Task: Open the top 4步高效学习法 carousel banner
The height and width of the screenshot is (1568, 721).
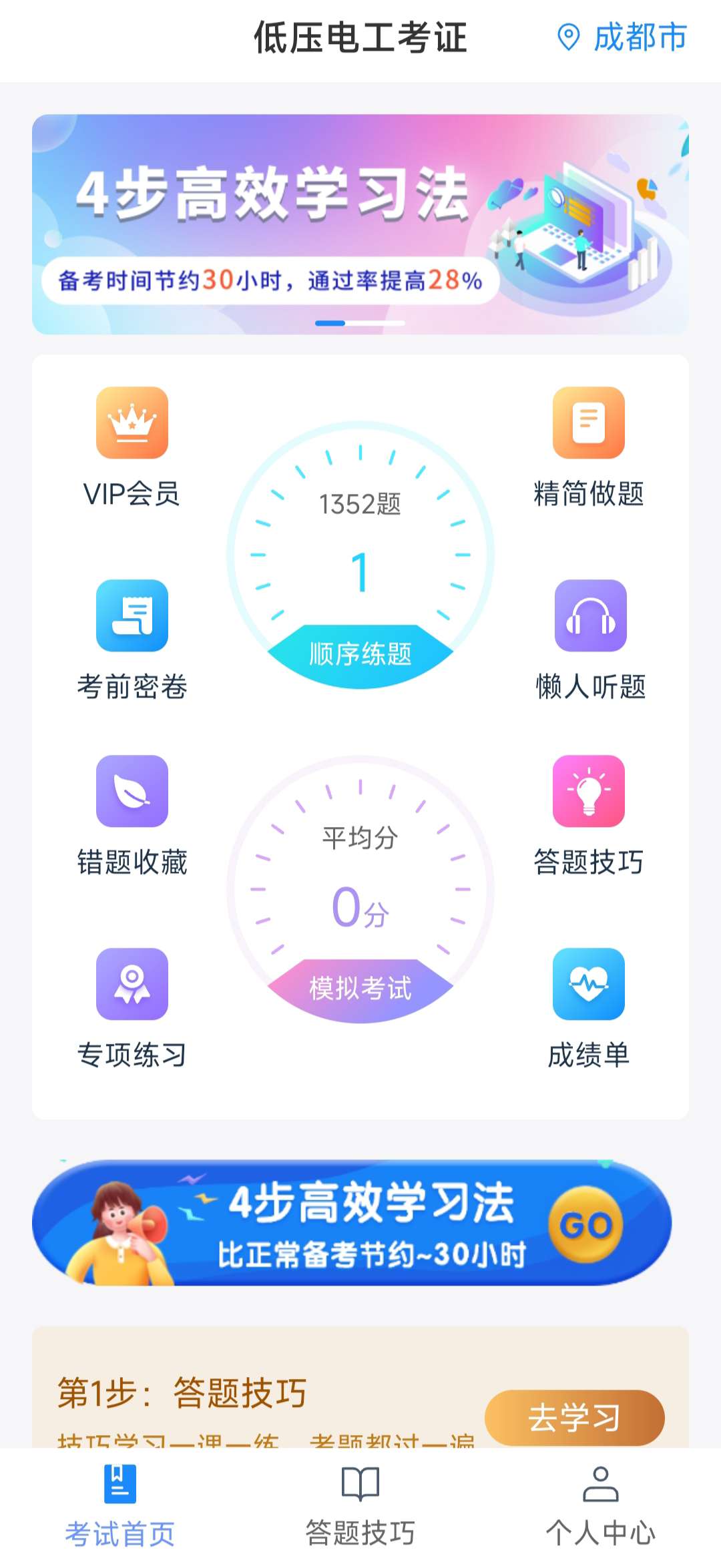Action: [x=360, y=224]
